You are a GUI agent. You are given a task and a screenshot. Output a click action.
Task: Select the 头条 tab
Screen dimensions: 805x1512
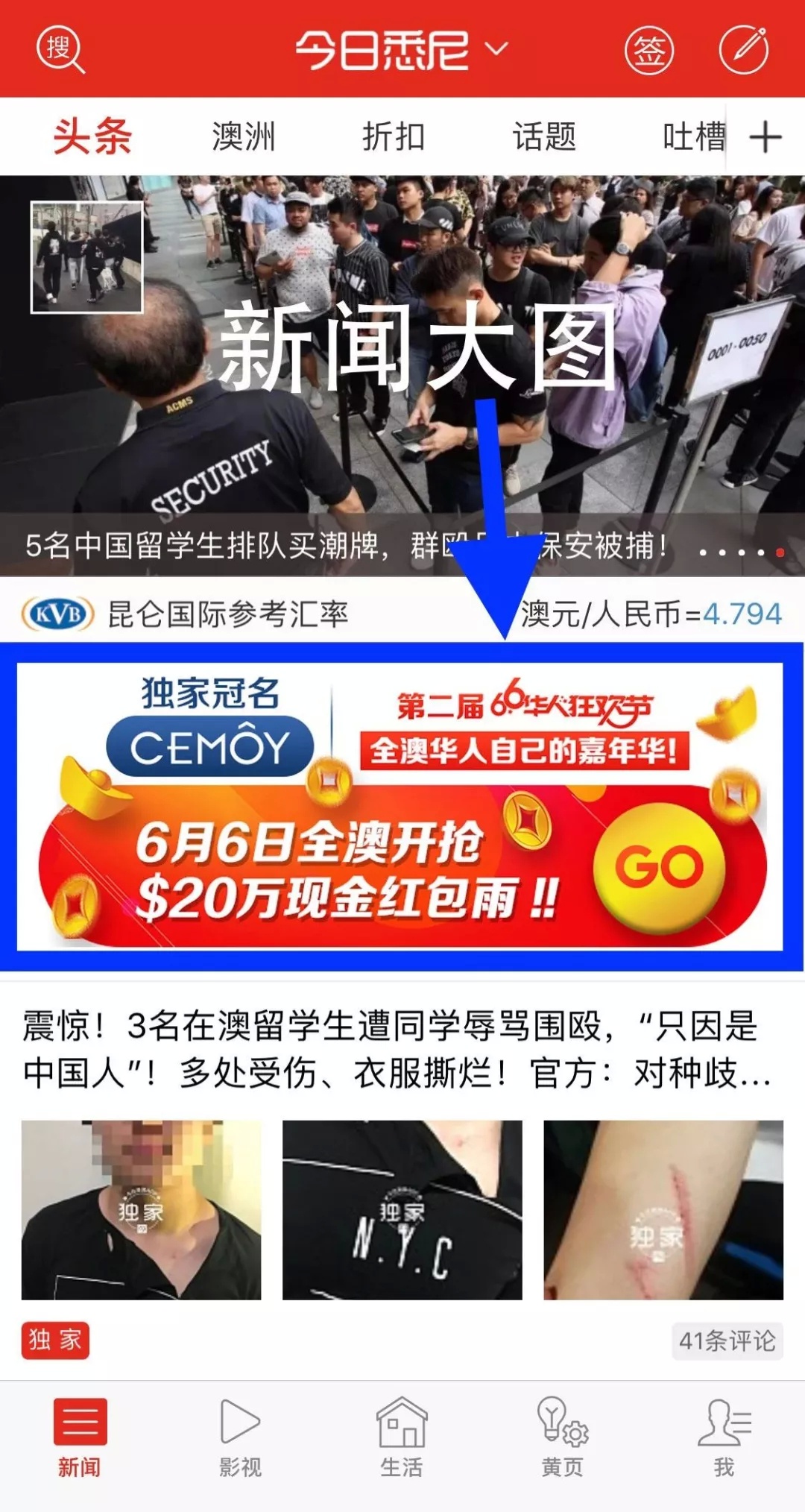point(92,137)
